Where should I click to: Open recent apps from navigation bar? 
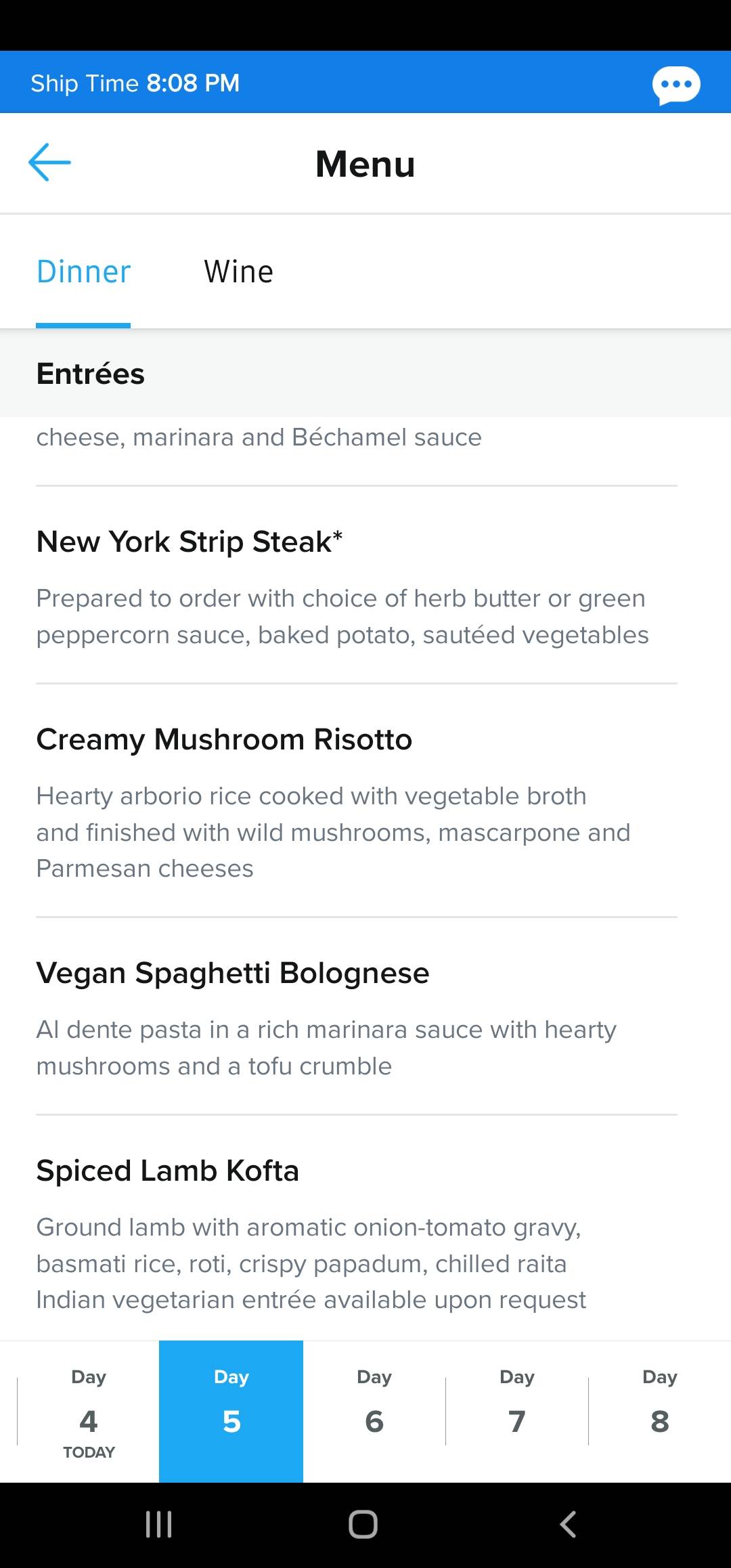click(x=159, y=1525)
